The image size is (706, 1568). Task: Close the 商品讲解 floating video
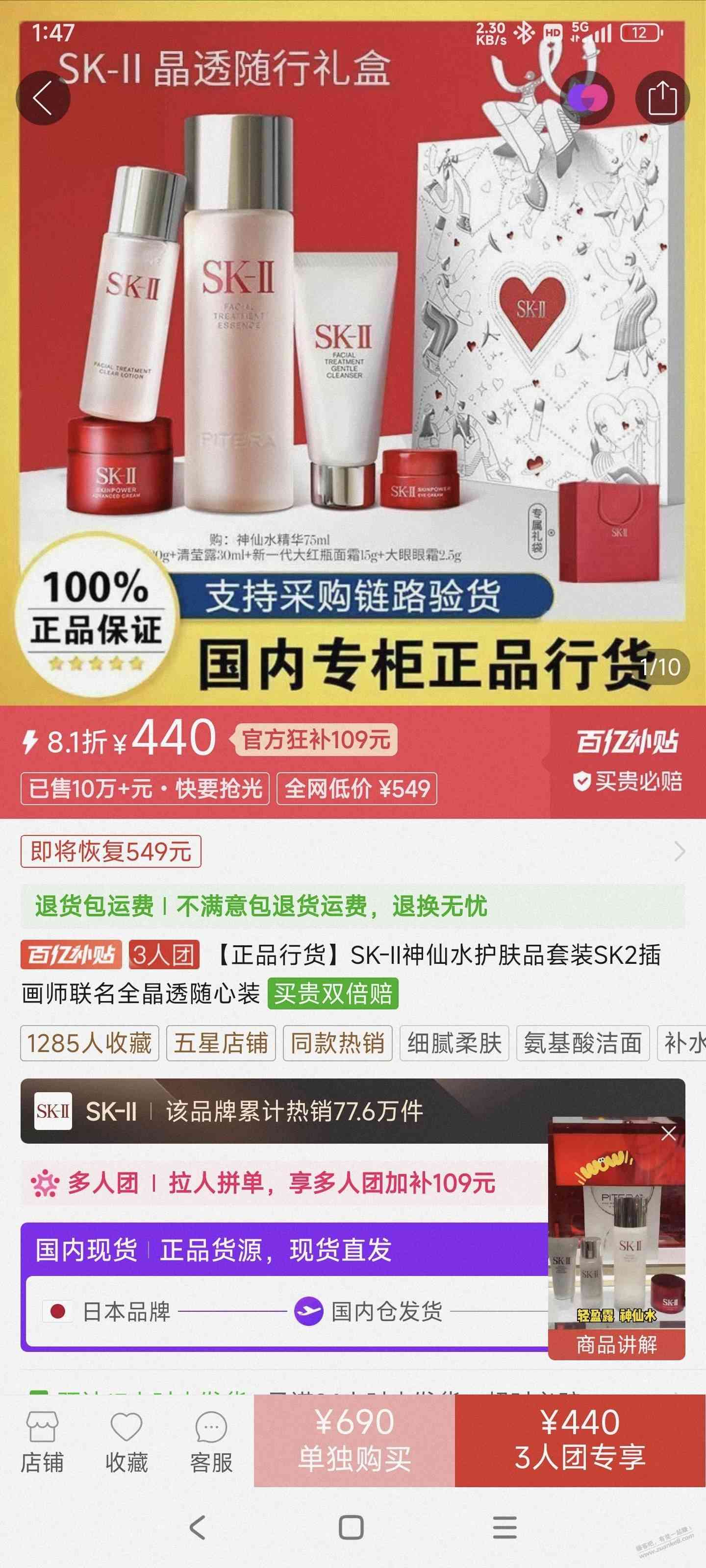(x=668, y=1133)
